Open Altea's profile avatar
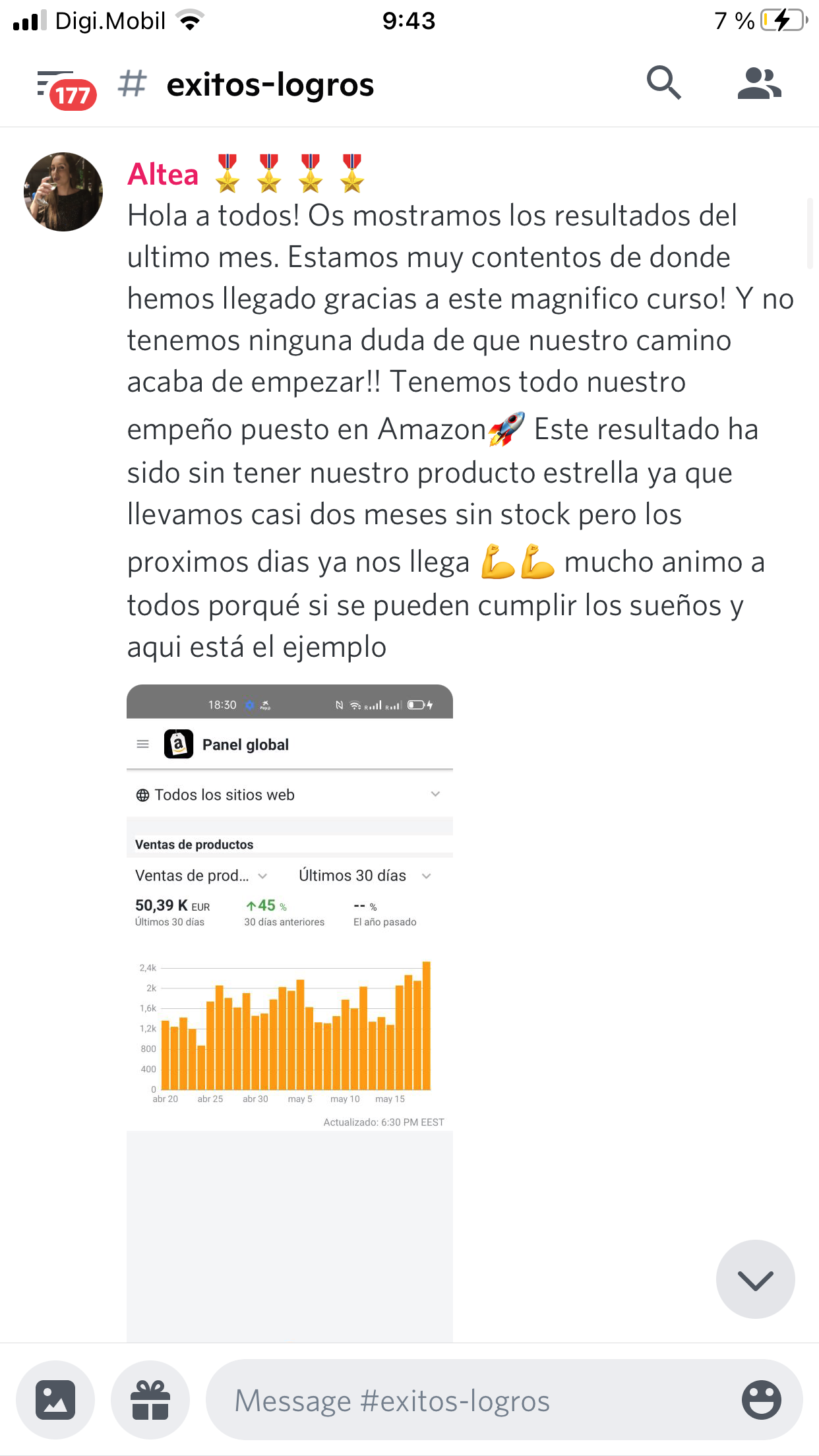Image resolution: width=819 pixels, height=1456 pixels. click(x=63, y=192)
